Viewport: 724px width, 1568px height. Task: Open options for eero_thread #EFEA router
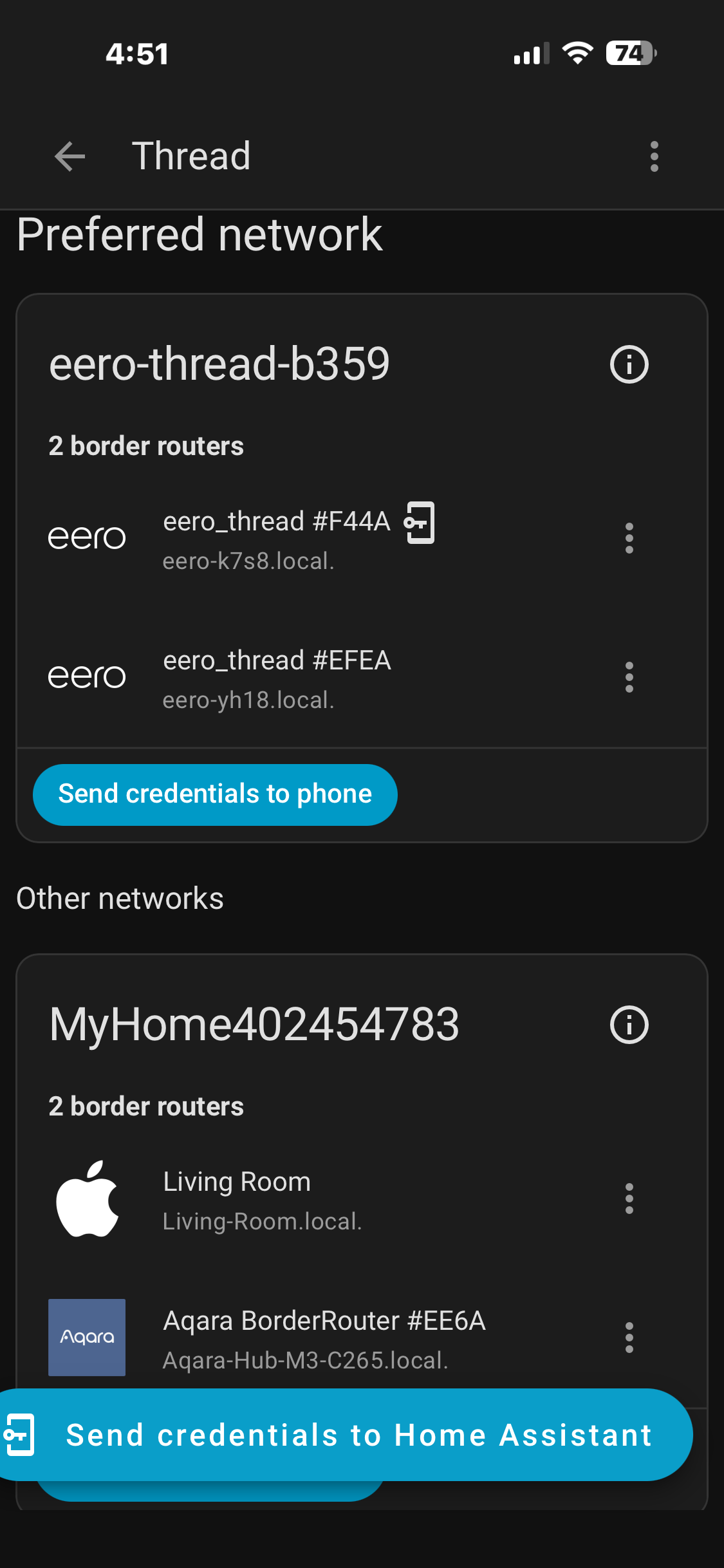629,677
